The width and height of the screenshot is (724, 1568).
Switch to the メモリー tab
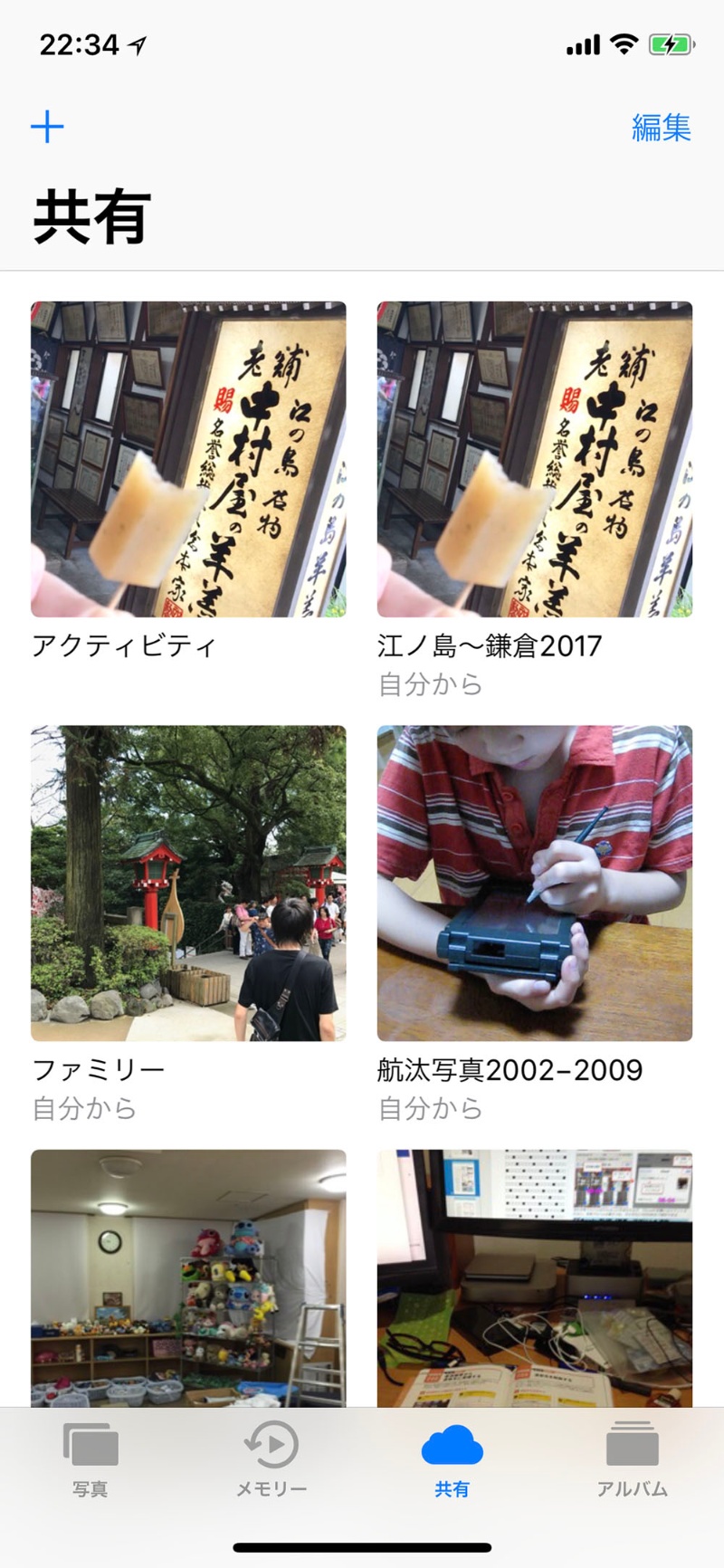tap(271, 1459)
